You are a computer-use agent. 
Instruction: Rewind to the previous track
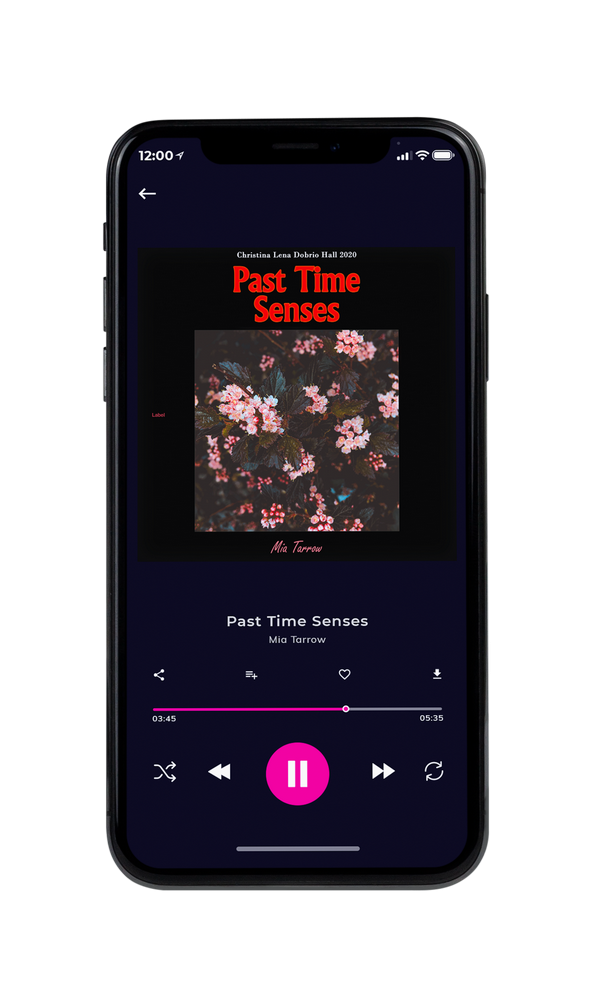[219, 772]
